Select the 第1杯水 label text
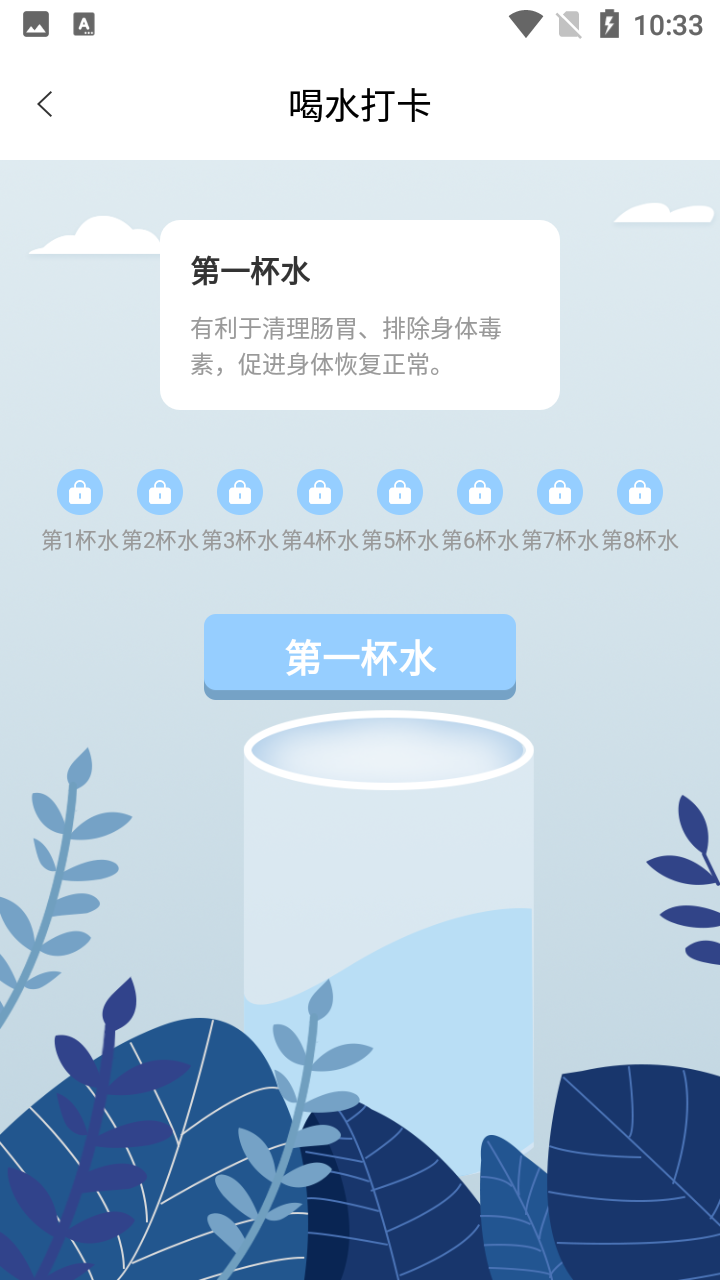 click(80, 539)
